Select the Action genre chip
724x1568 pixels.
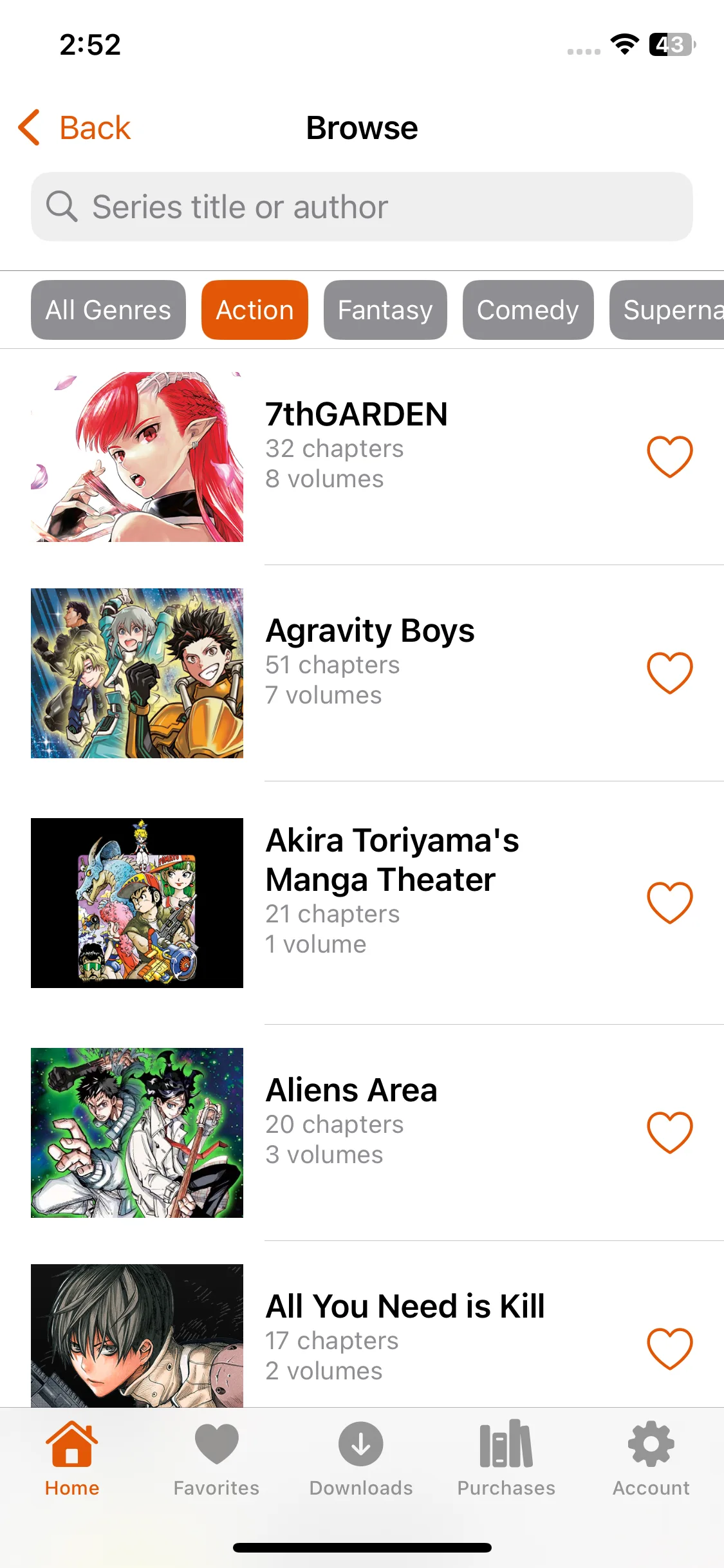255,310
